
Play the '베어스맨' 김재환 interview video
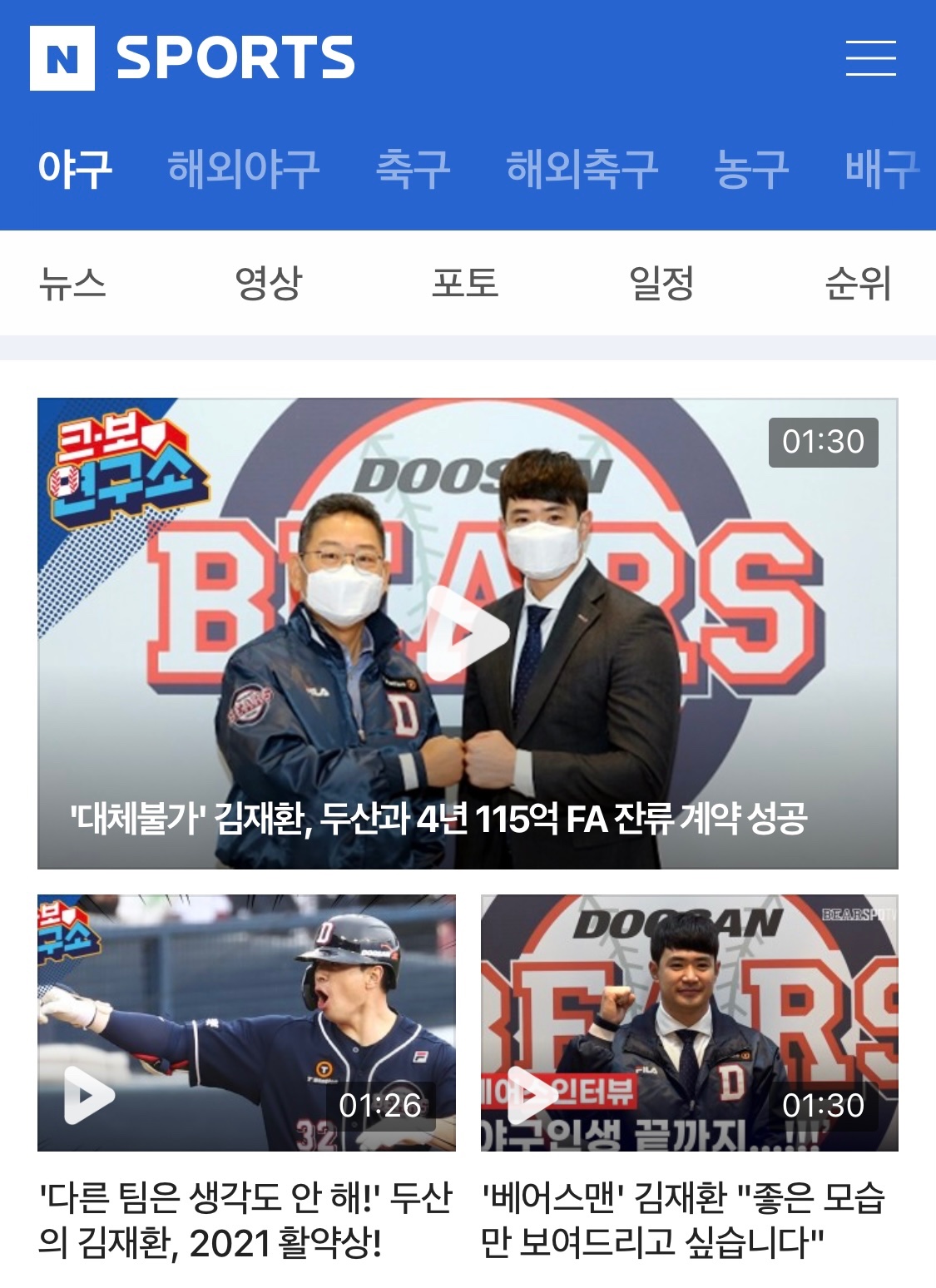click(689, 1023)
